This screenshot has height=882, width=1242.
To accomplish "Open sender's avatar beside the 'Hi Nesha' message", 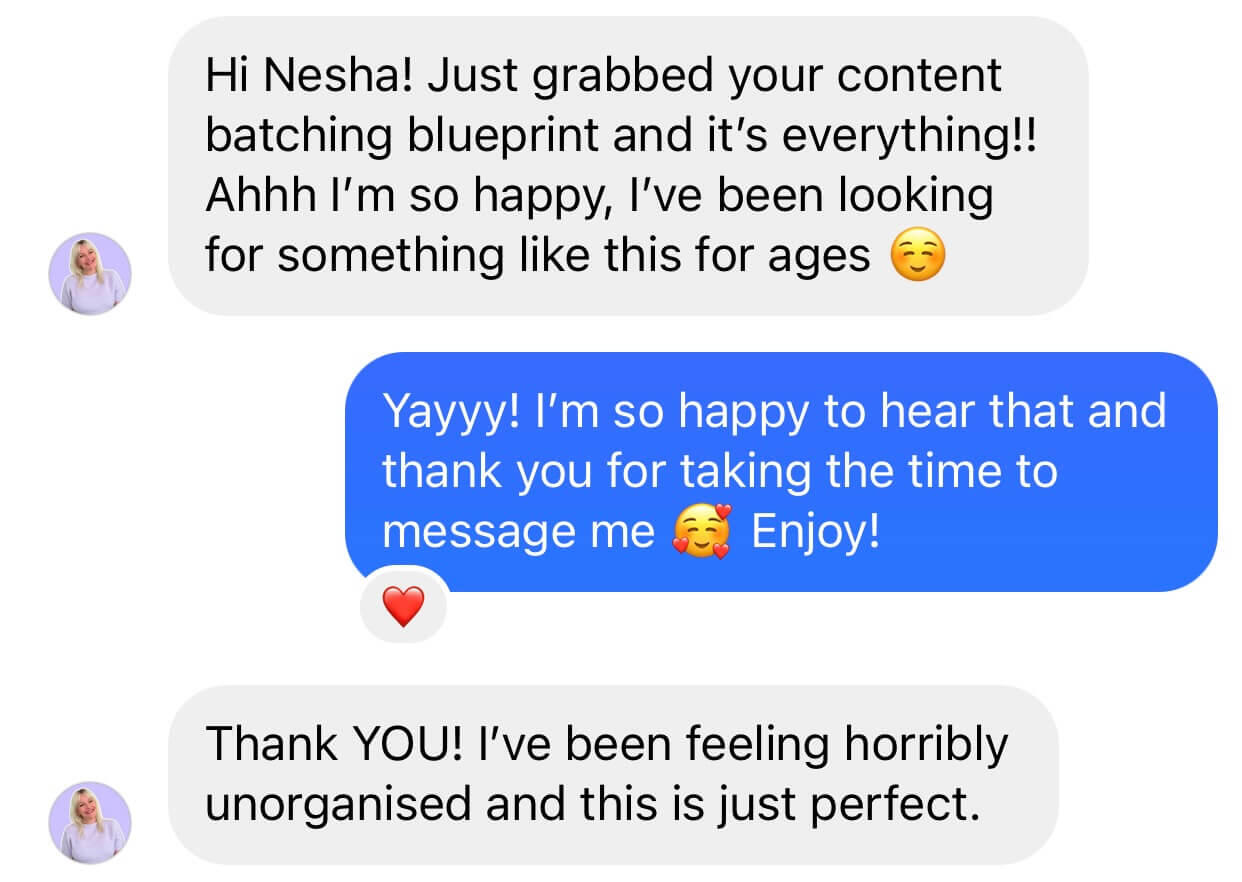I will point(90,274).
